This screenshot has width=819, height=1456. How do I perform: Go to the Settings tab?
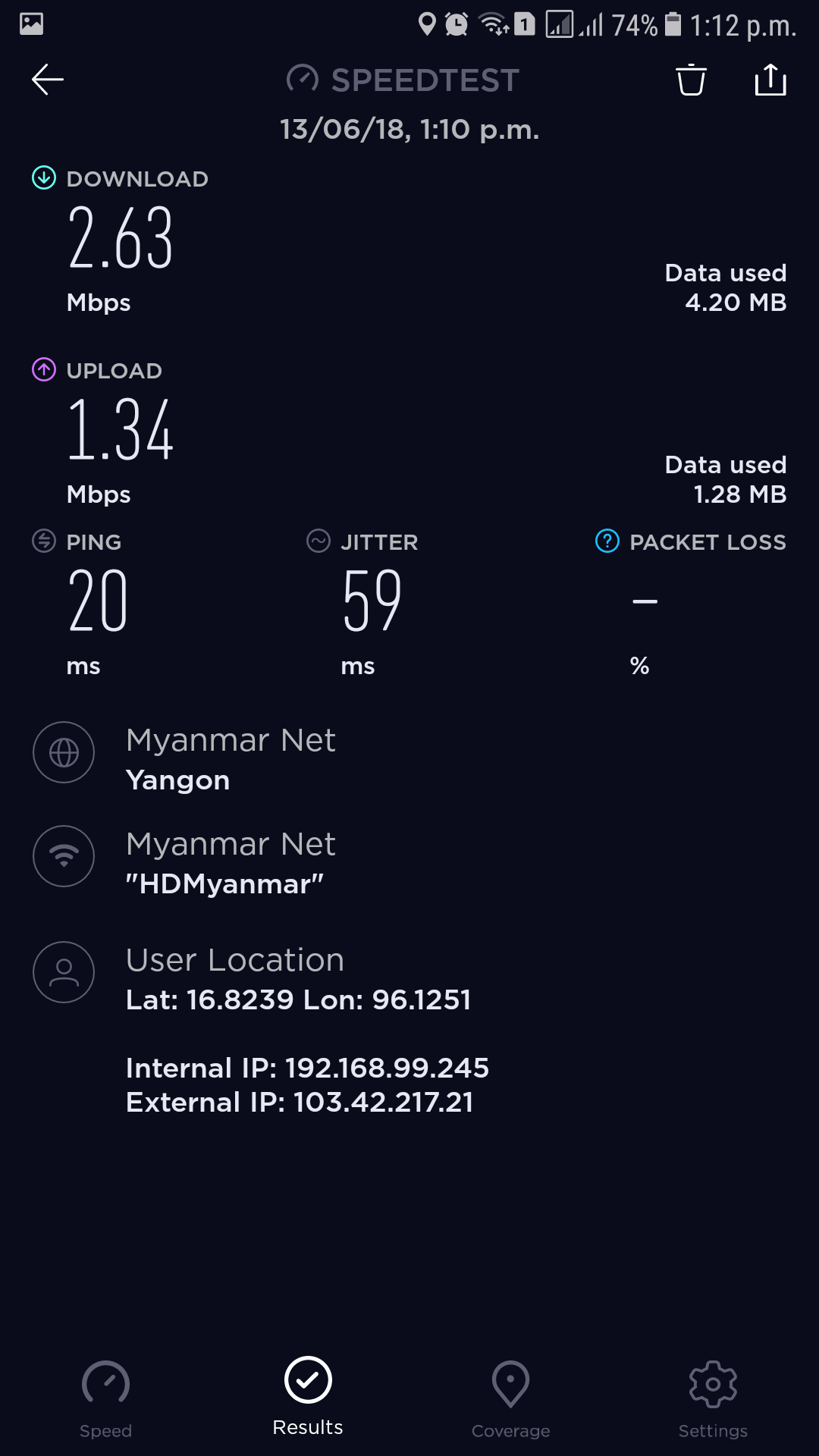713,1399
